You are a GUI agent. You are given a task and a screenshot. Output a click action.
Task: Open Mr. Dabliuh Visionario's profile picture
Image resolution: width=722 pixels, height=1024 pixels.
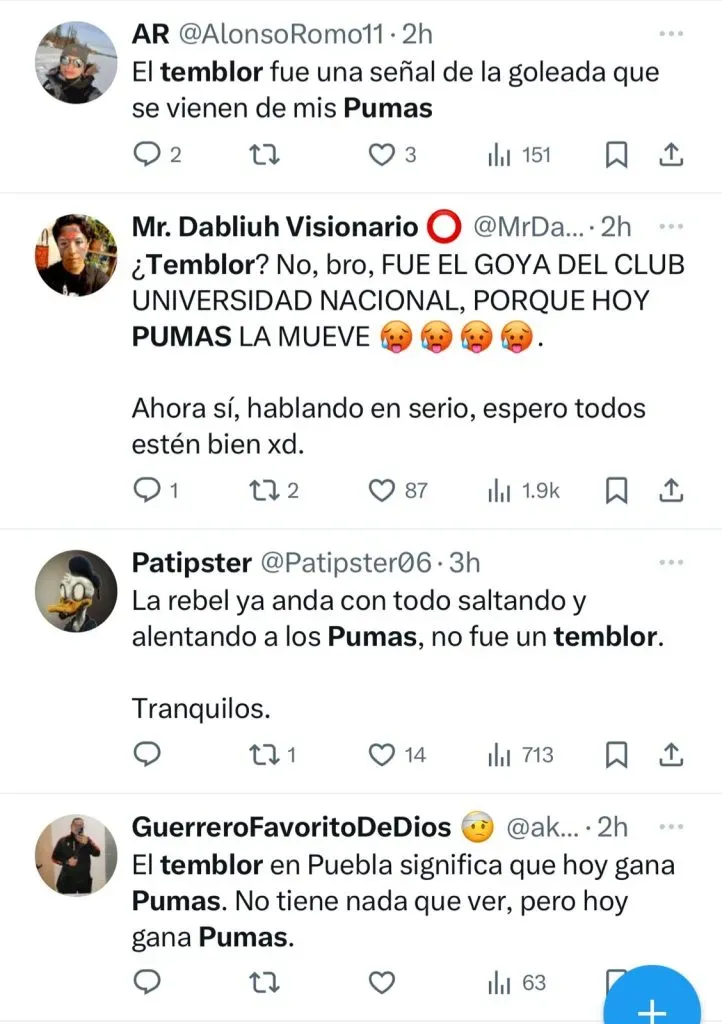click(x=76, y=255)
